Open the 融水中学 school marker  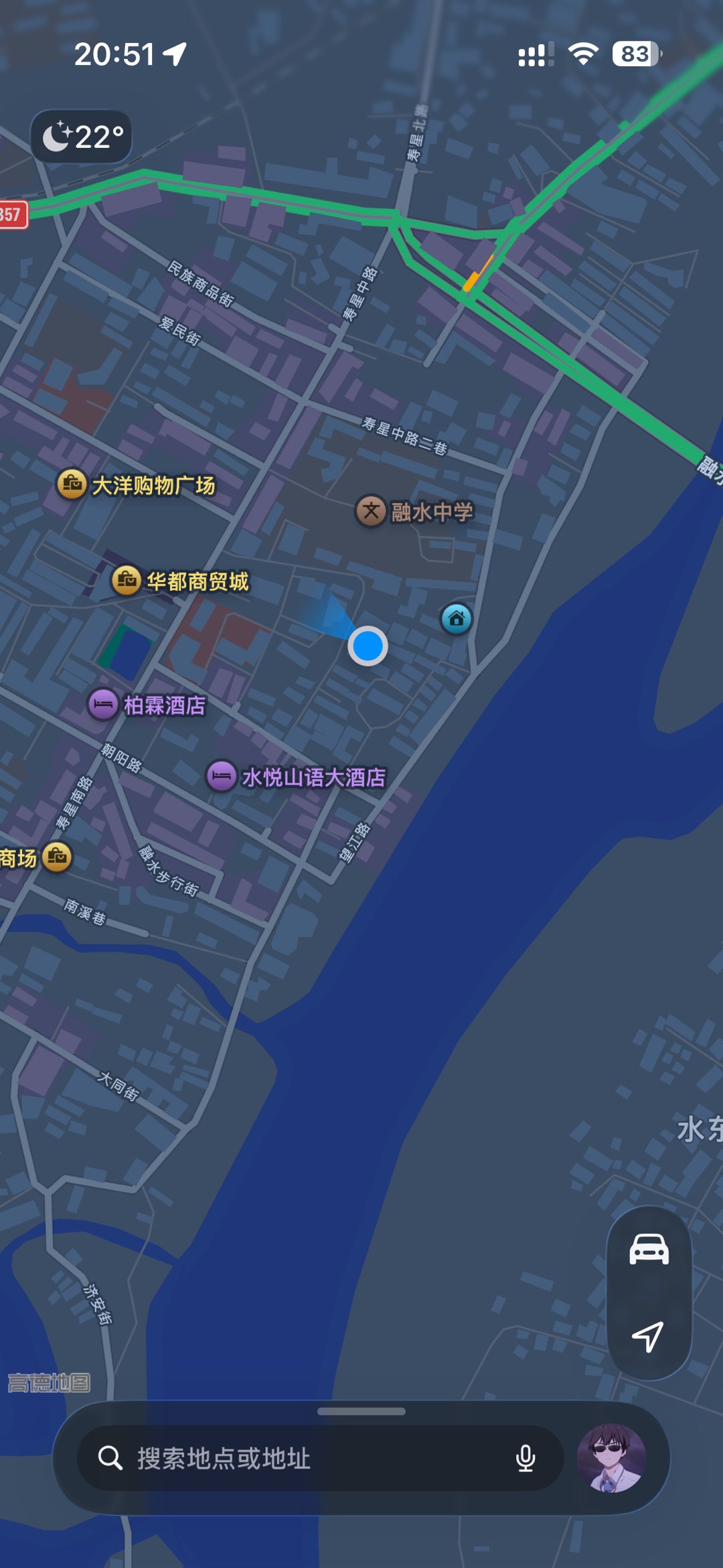[x=370, y=512]
